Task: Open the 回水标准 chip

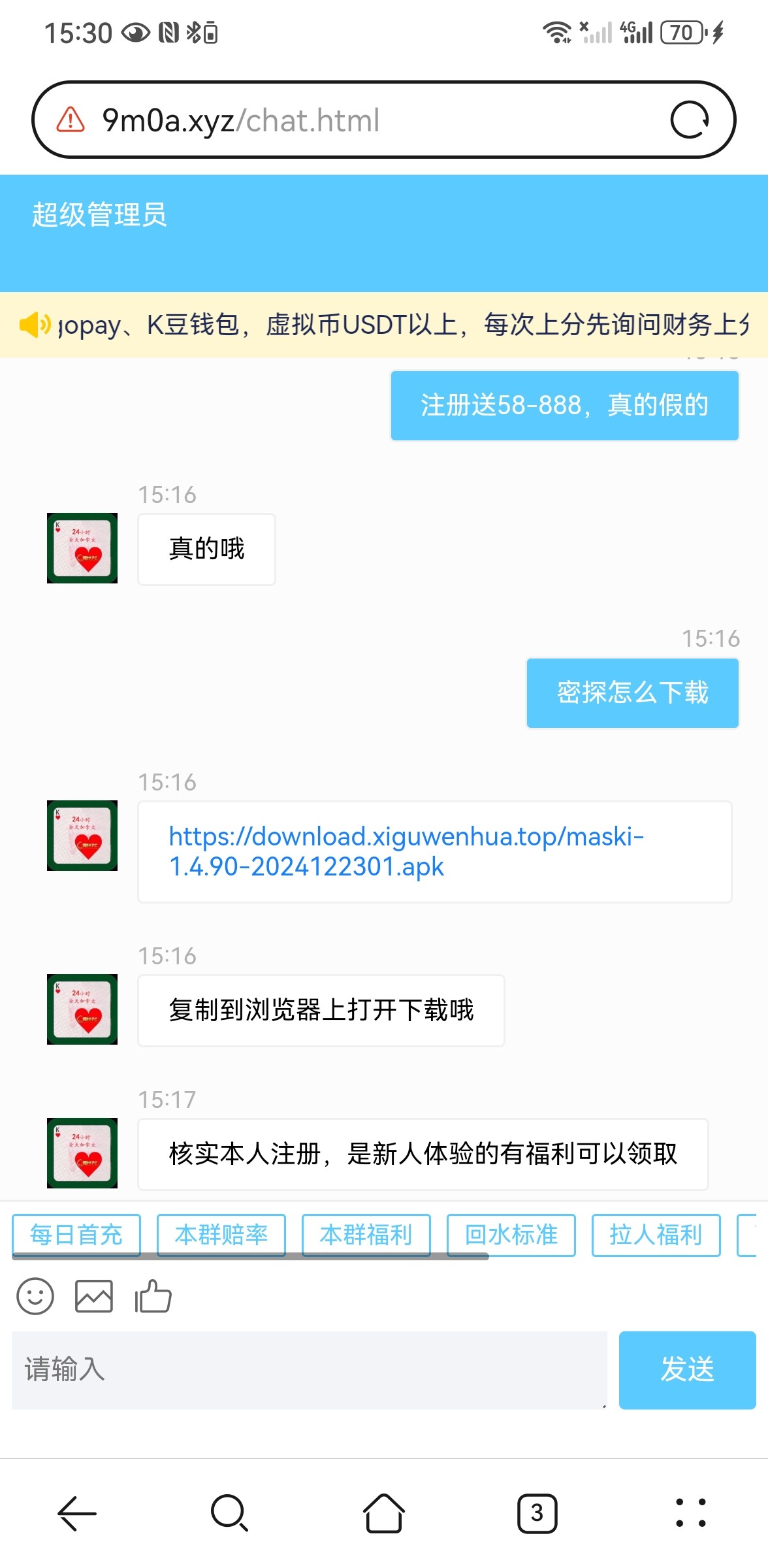Action: pos(511,1235)
